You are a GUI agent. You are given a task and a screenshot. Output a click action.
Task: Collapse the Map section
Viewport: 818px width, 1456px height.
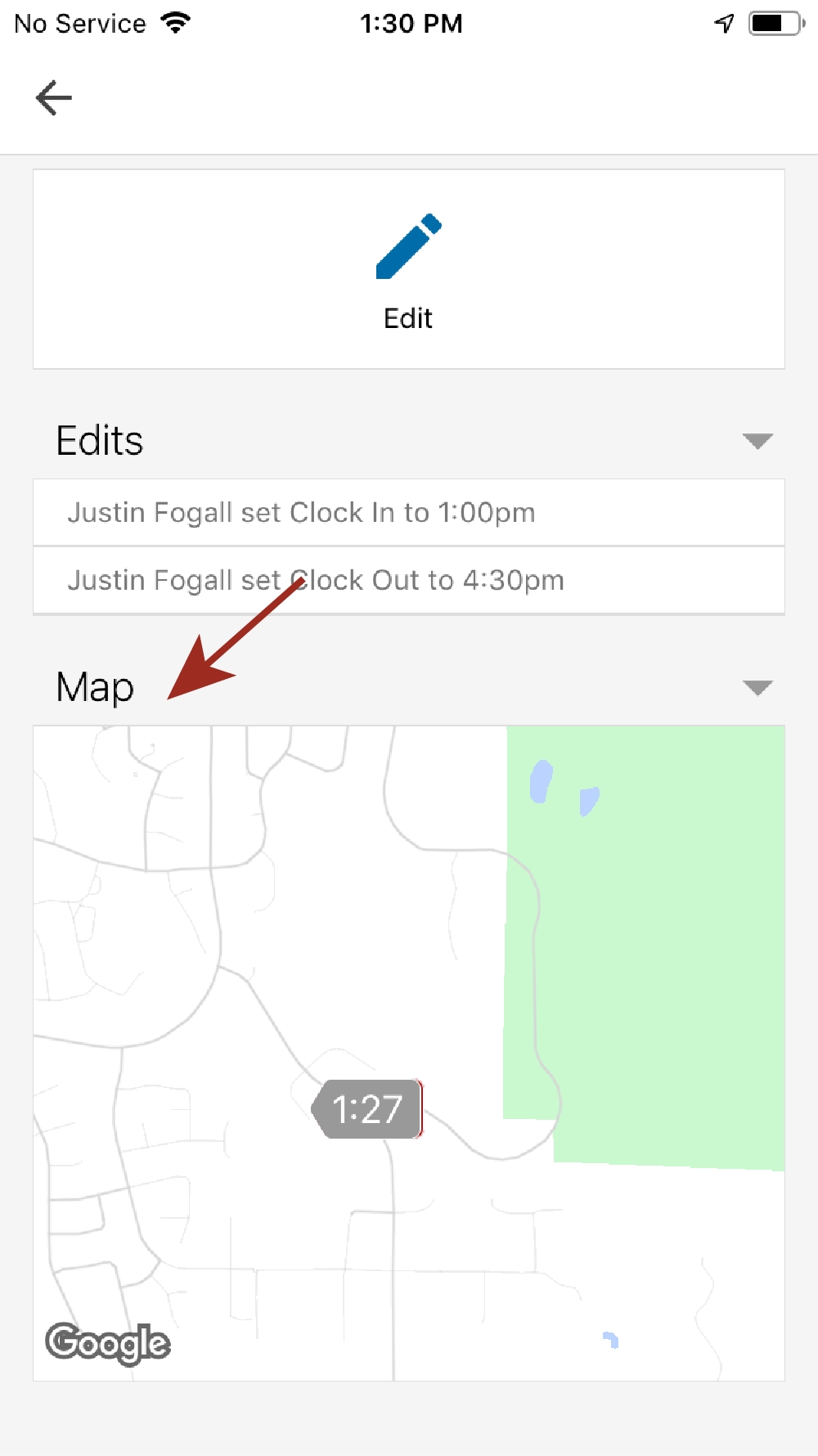[x=757, y=688]
